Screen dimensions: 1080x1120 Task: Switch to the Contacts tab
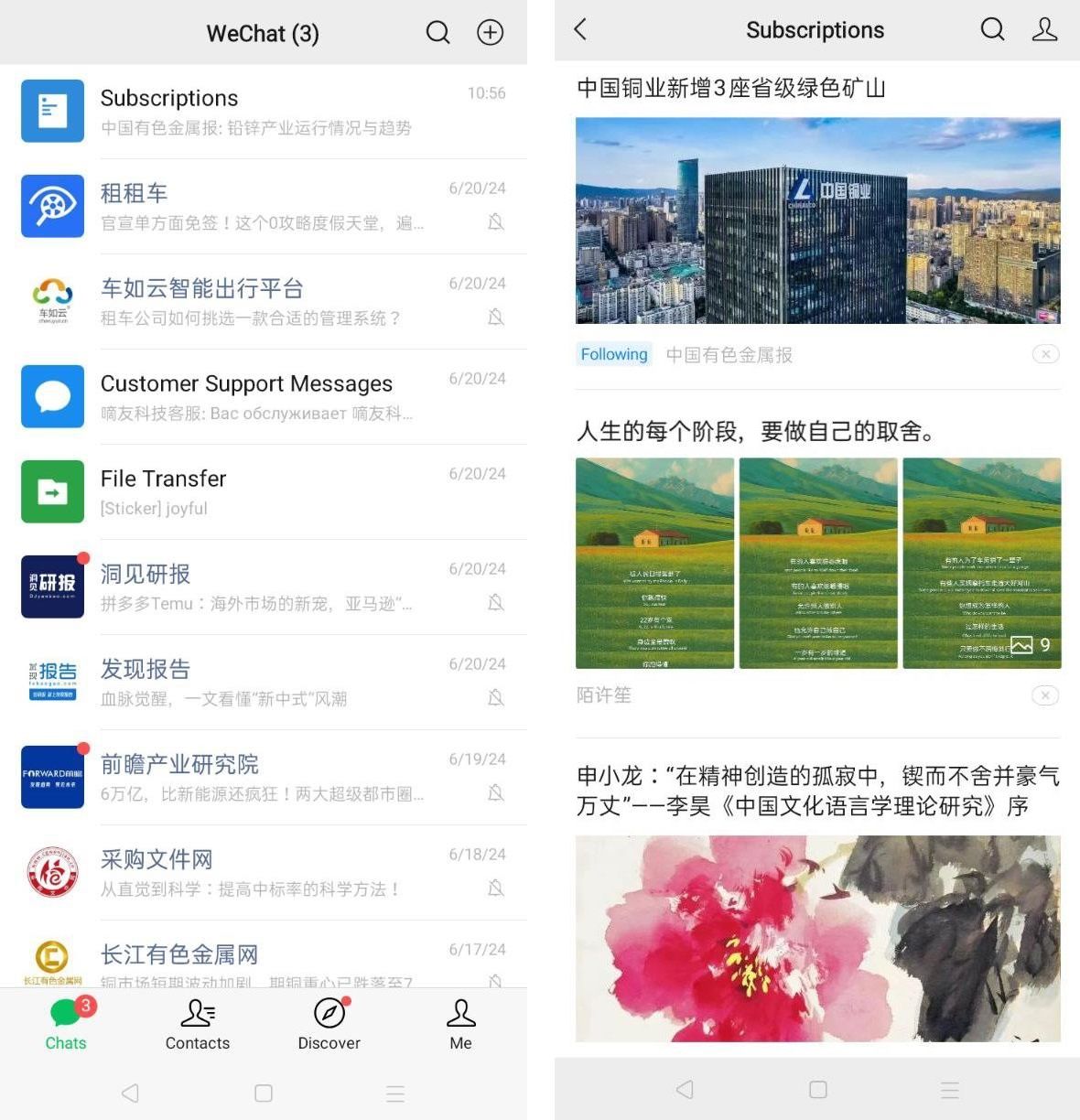point(198,1025)
